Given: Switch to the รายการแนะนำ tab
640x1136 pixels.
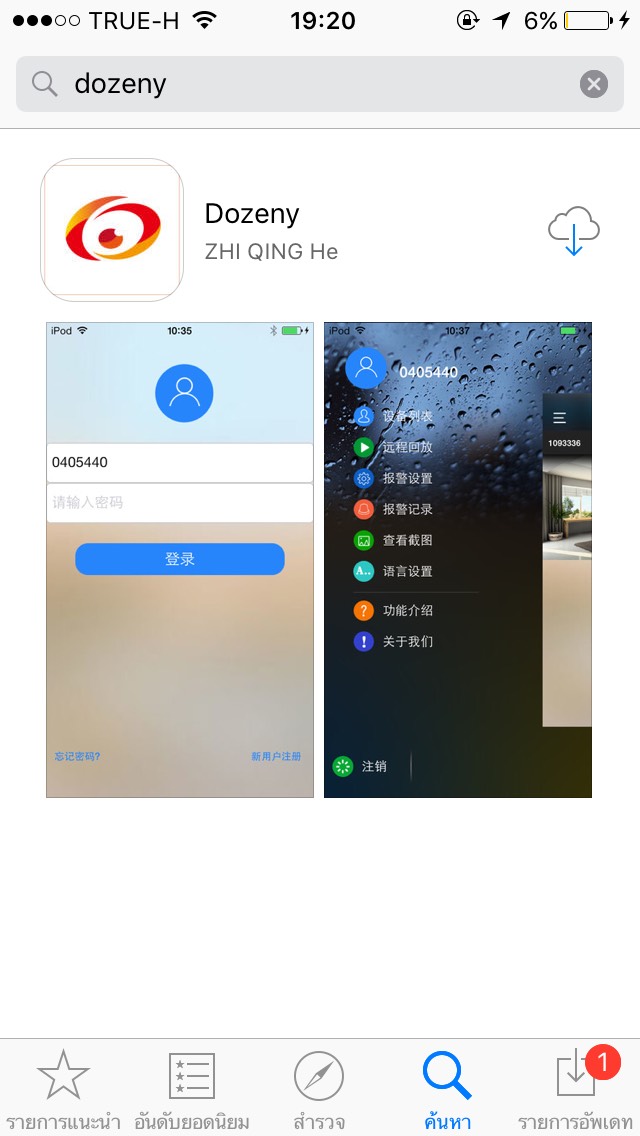Looking at the screenshot, I should tap(63, 1090).
